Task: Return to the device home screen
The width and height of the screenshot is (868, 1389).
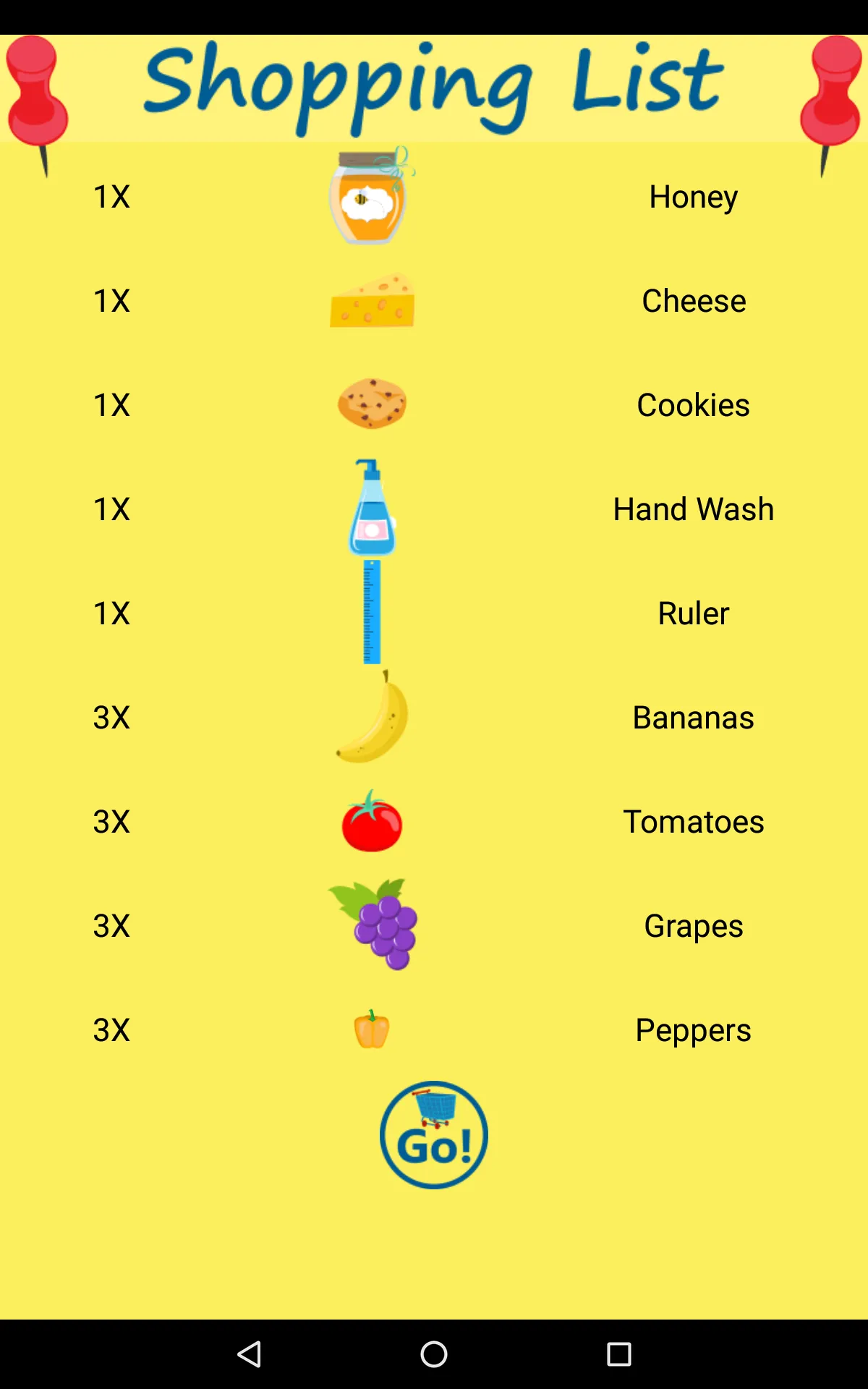Action: [434, 1354]
